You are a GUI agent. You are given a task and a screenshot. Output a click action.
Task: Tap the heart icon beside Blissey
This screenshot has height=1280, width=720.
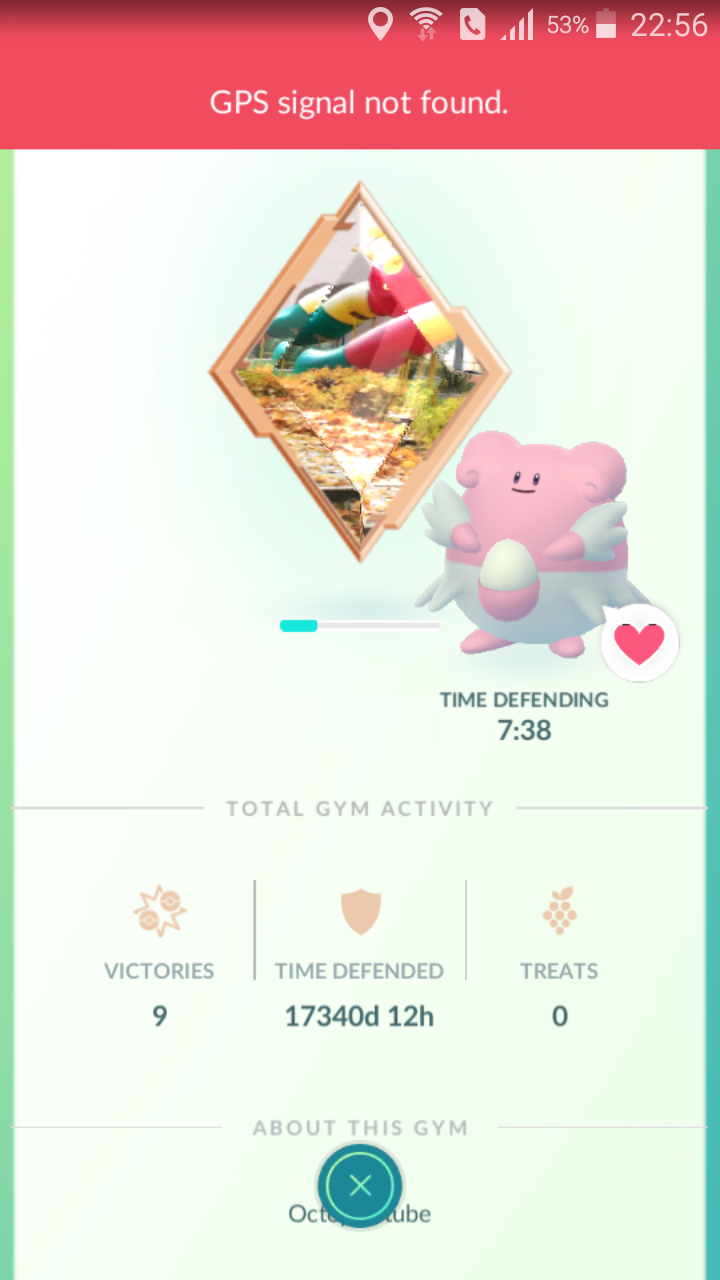pos(640,643)
